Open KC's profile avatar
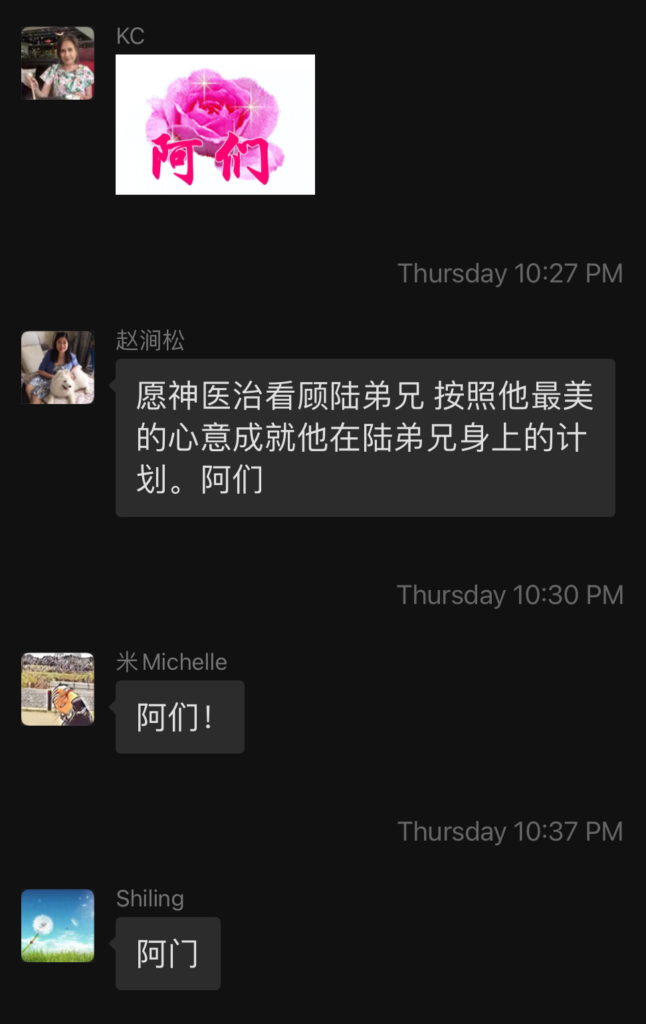 58,63
